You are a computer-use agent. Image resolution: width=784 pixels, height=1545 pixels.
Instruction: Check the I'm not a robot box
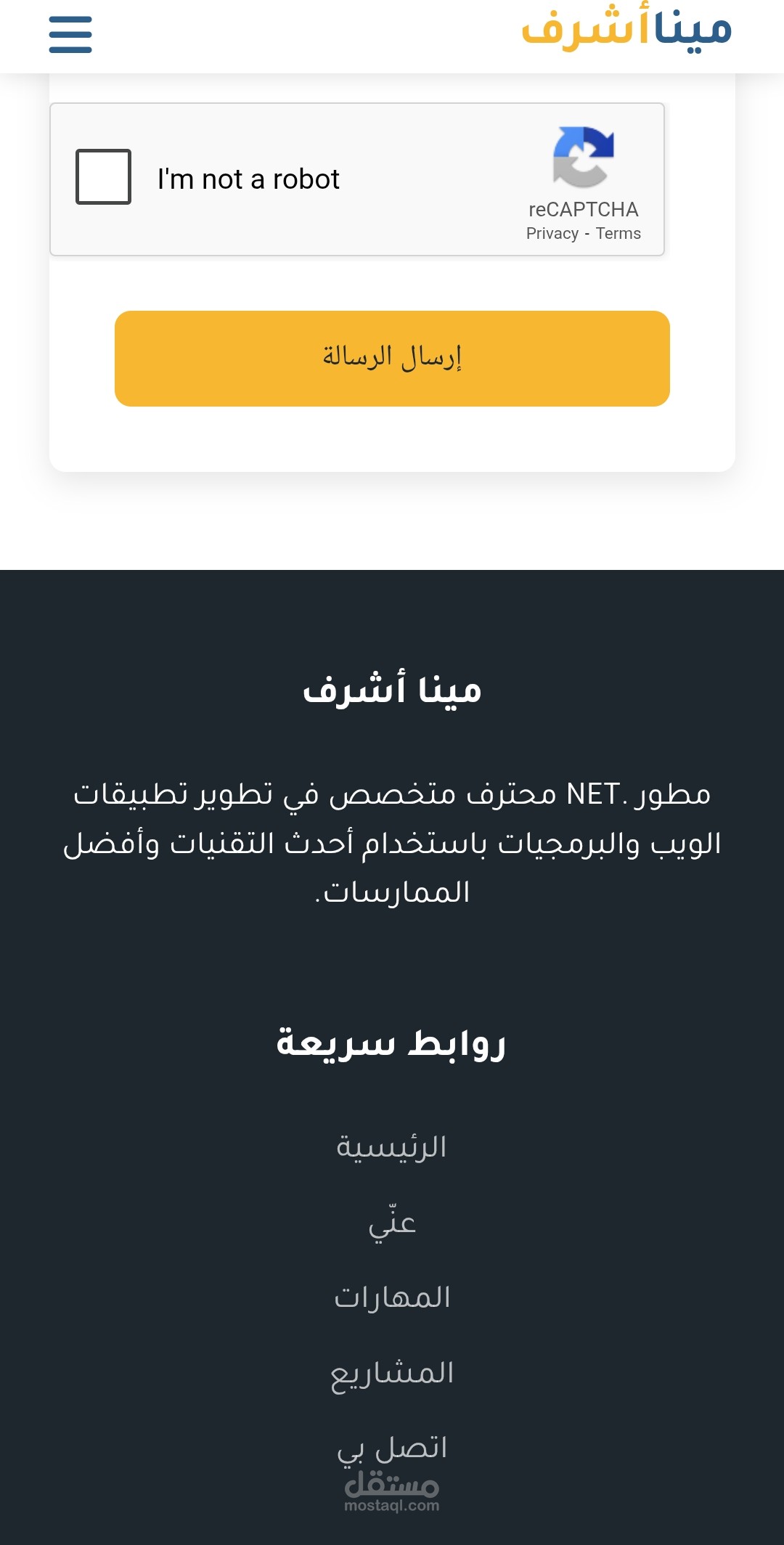(x=103, y=176)
